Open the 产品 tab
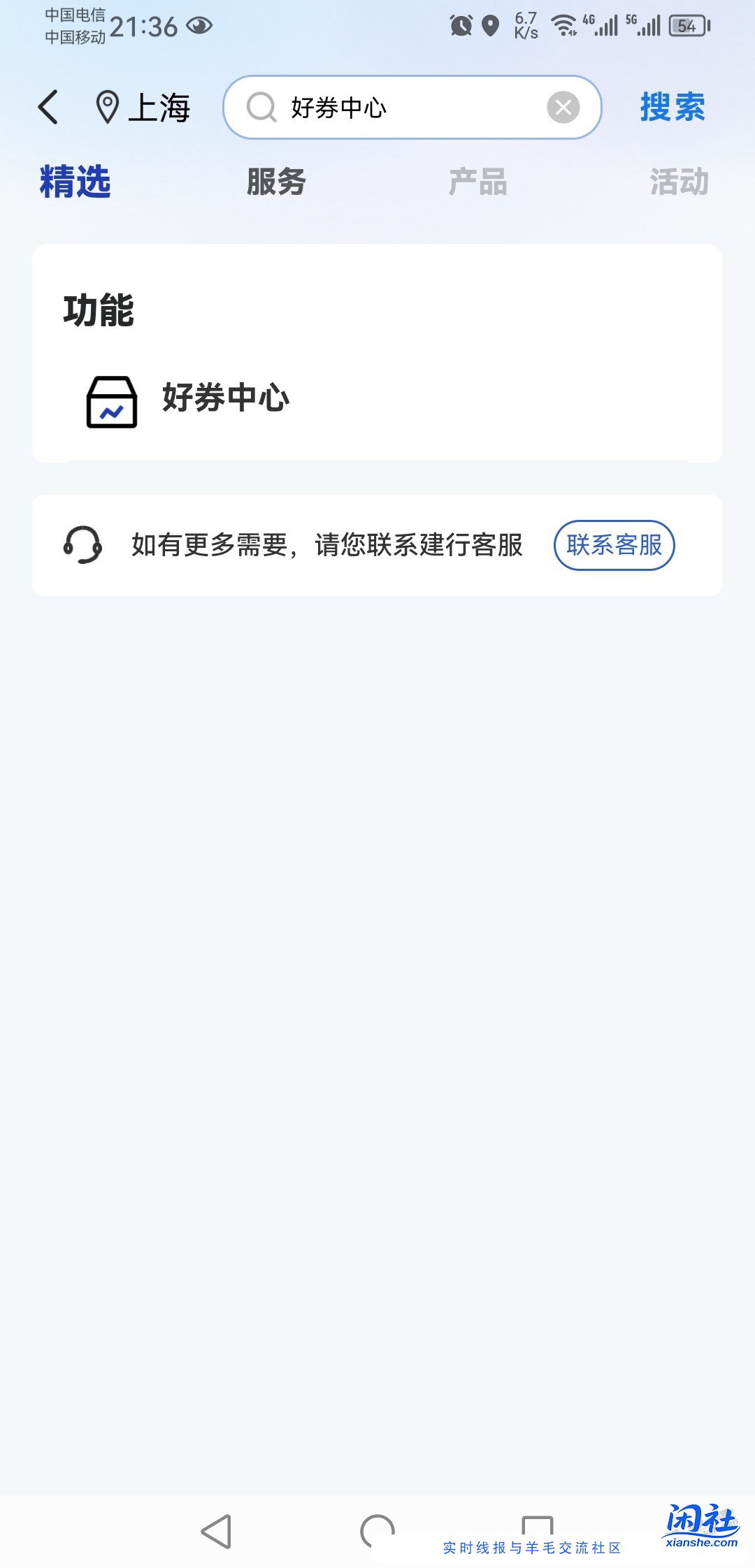Image resolution: width=755 pixels, height=1568 pixels. [x=478, y=182]
